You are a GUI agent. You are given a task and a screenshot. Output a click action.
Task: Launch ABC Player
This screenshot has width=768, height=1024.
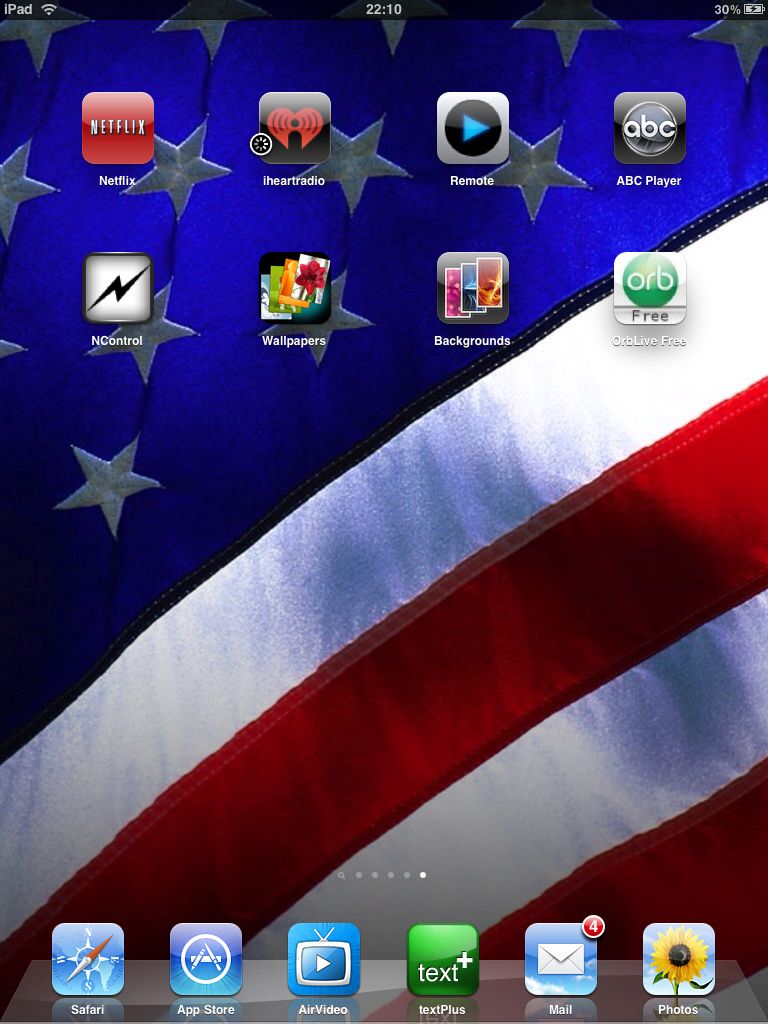[x=649, y=128]
